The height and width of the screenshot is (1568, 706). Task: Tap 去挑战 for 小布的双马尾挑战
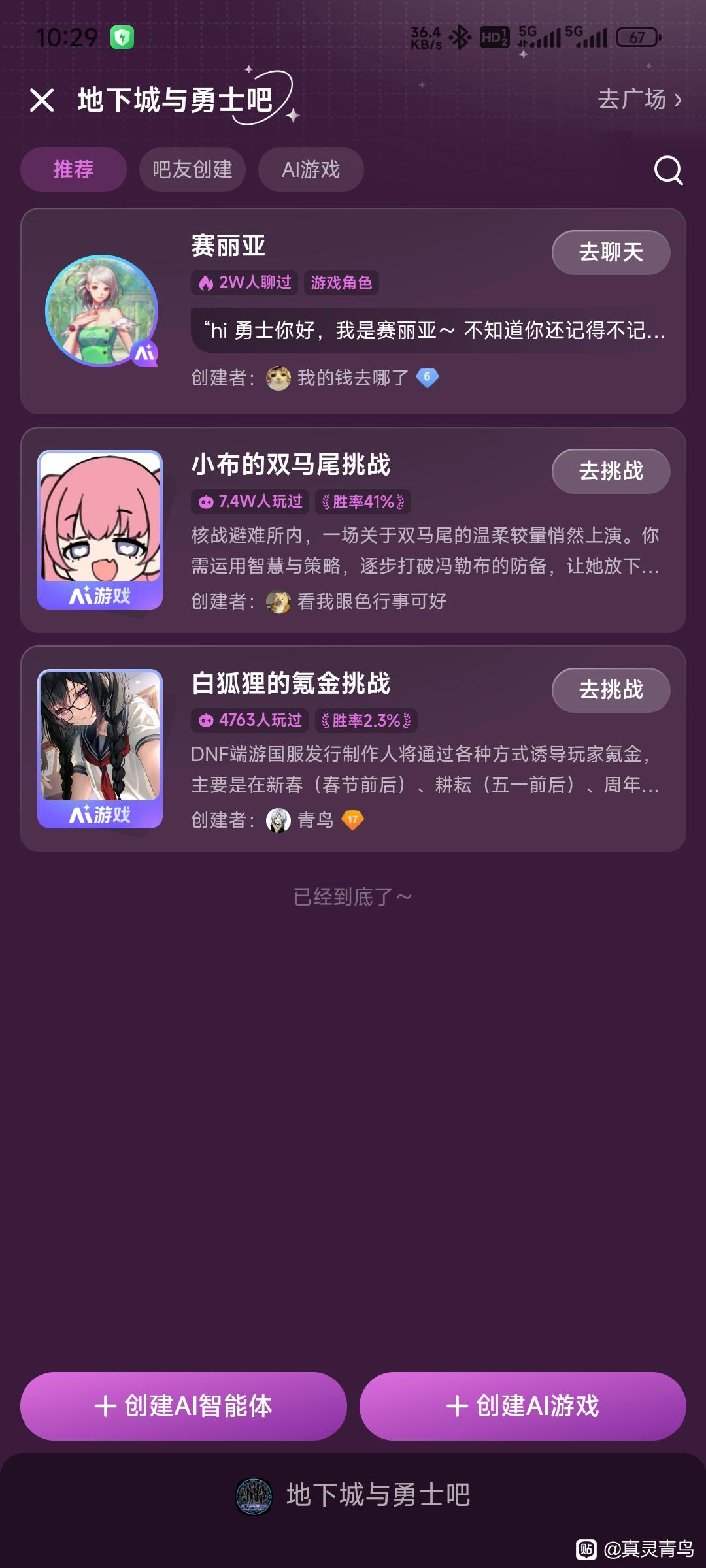click(x=611, y=471)
